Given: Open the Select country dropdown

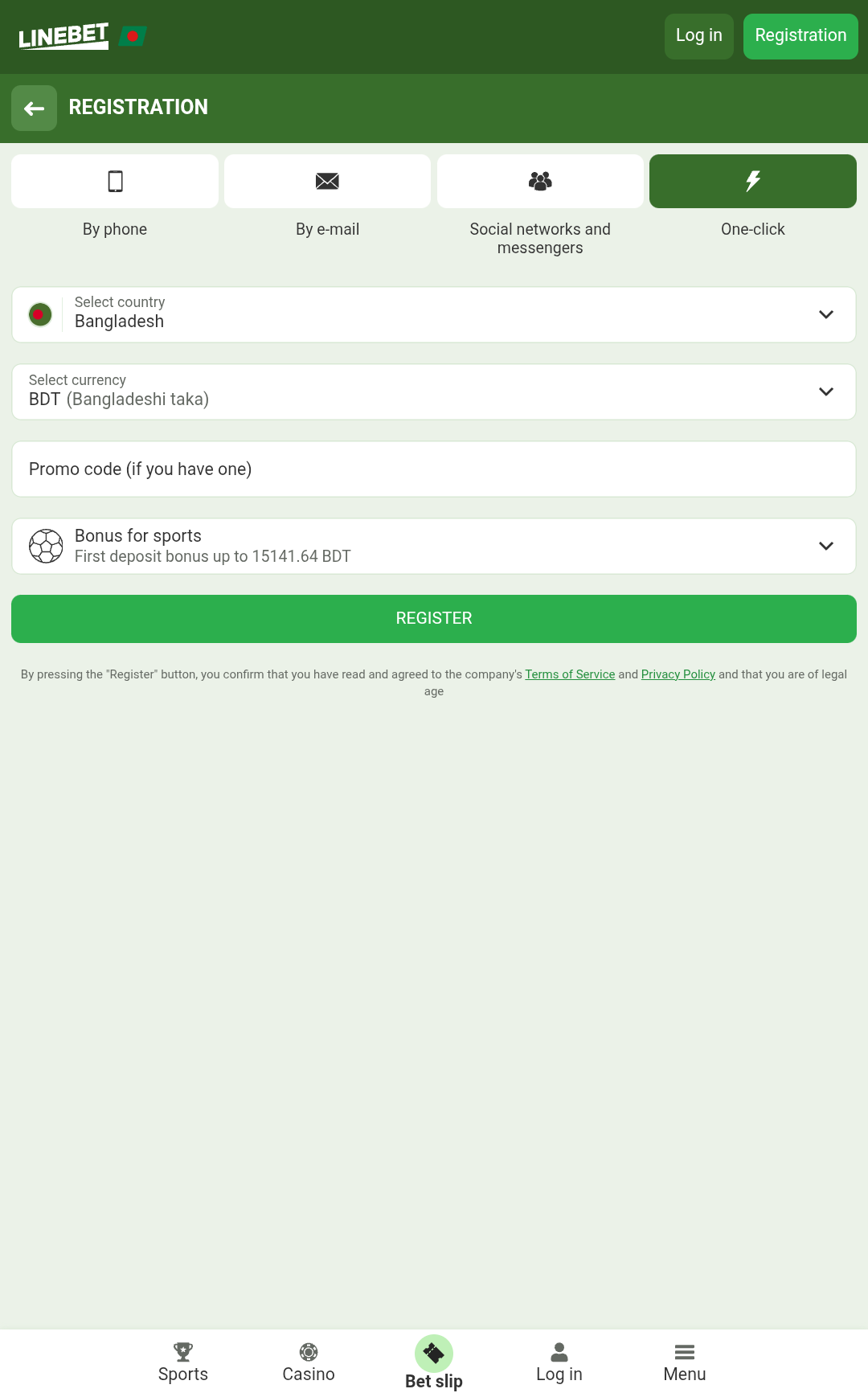Looking at the screenshot, I should click(x=434, y=314).
